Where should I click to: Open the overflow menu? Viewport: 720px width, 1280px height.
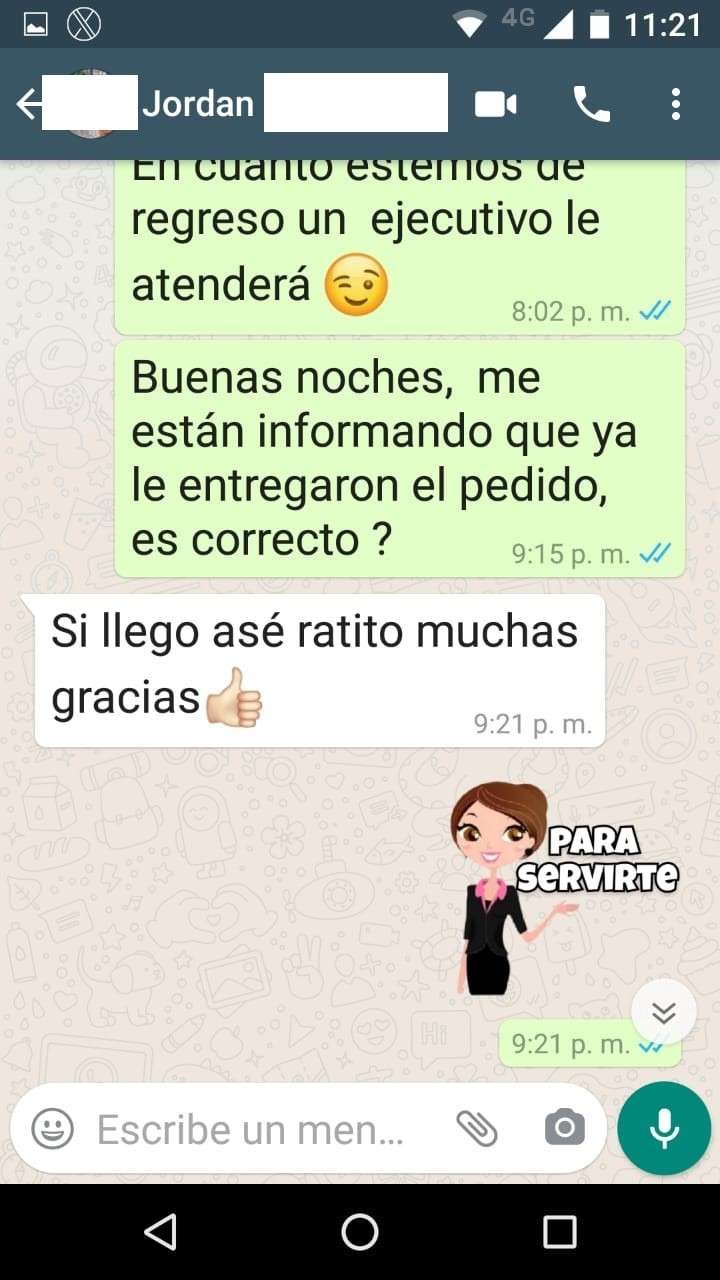pos(676,104)
